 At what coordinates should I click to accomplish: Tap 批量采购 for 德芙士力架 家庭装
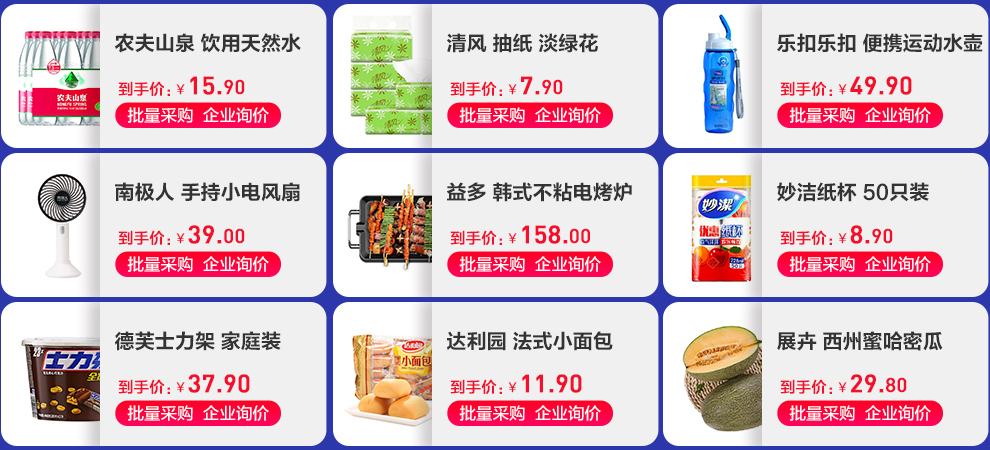(160, 413)
